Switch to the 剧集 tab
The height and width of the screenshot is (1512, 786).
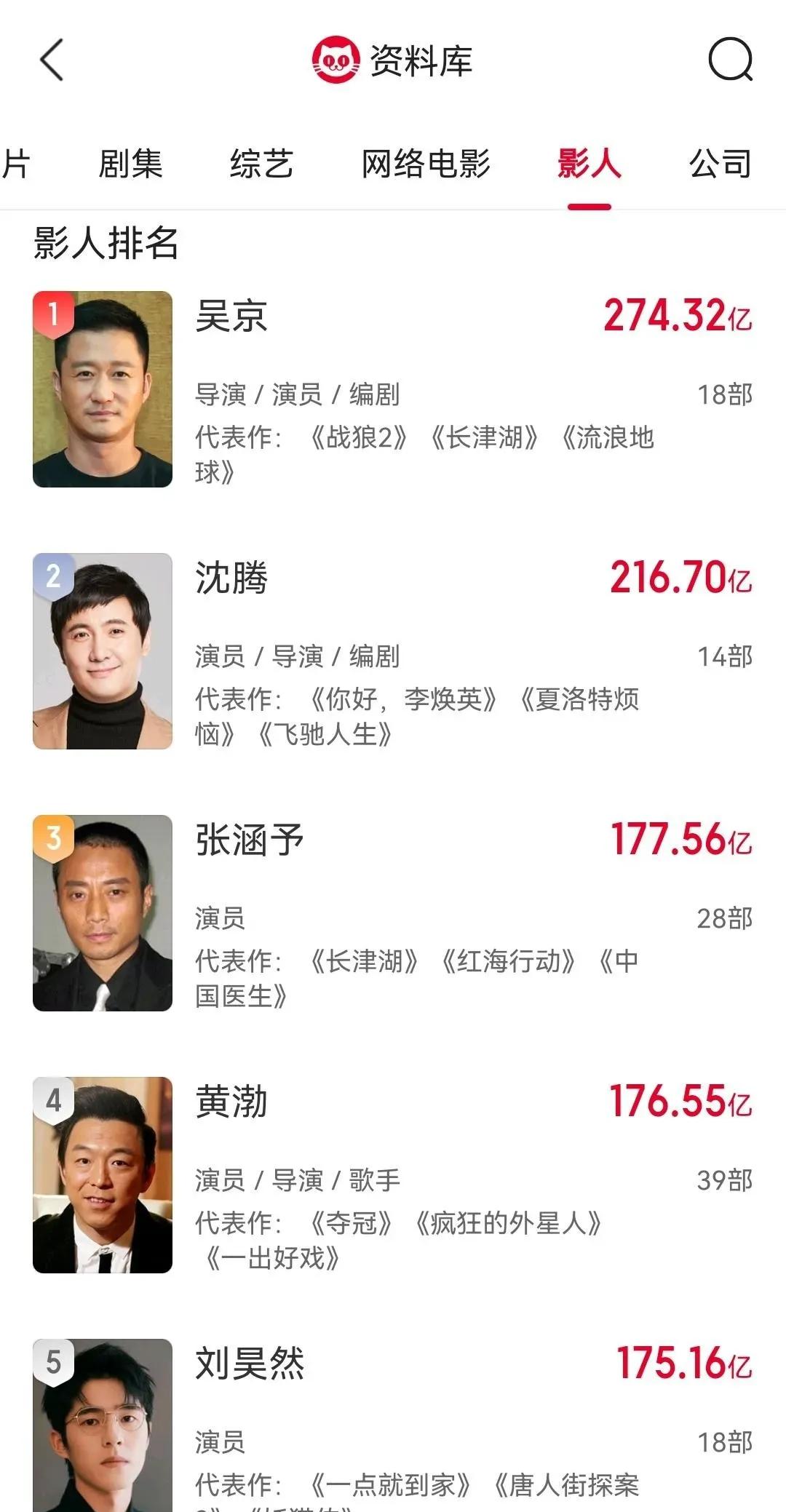tap(130, 164)
